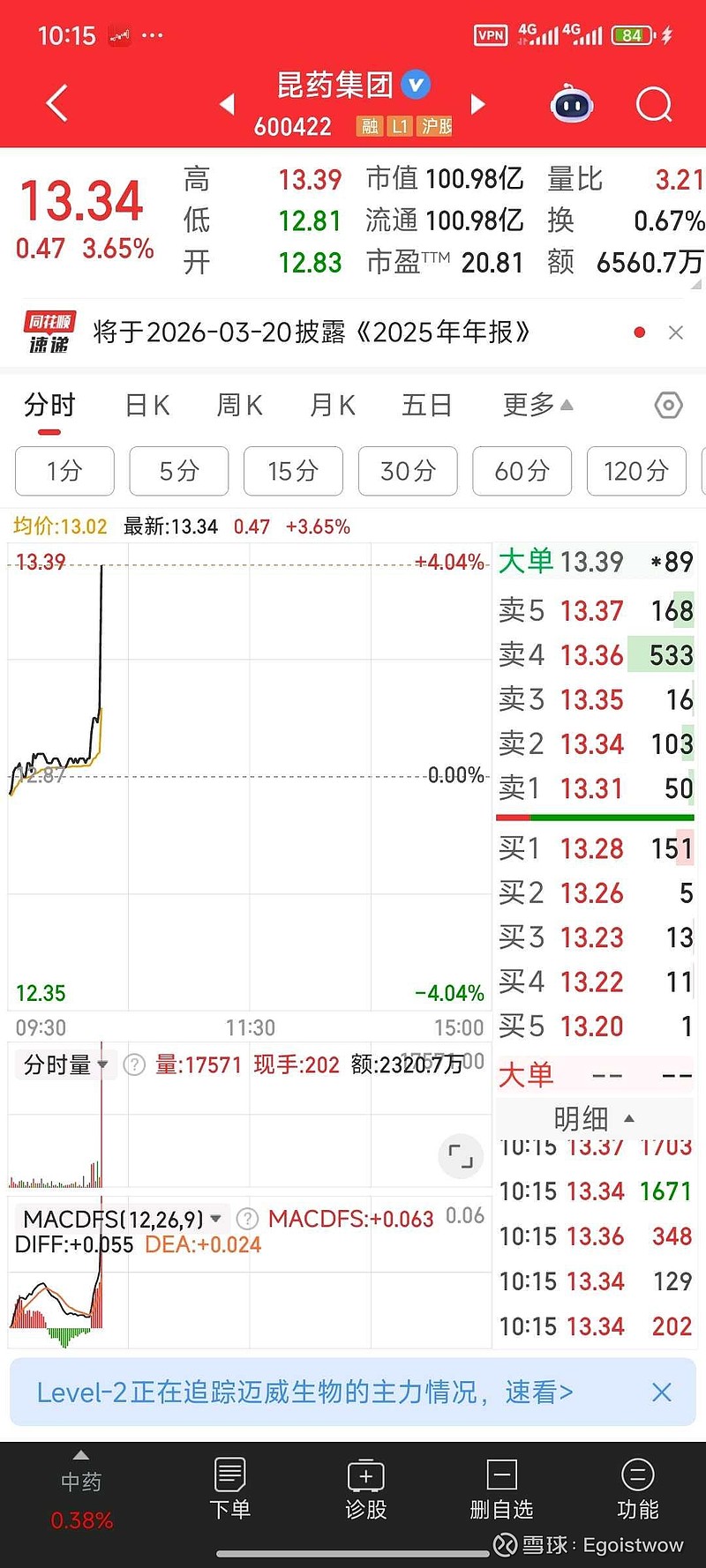Select the 月K chart tab

click(332, 406)
